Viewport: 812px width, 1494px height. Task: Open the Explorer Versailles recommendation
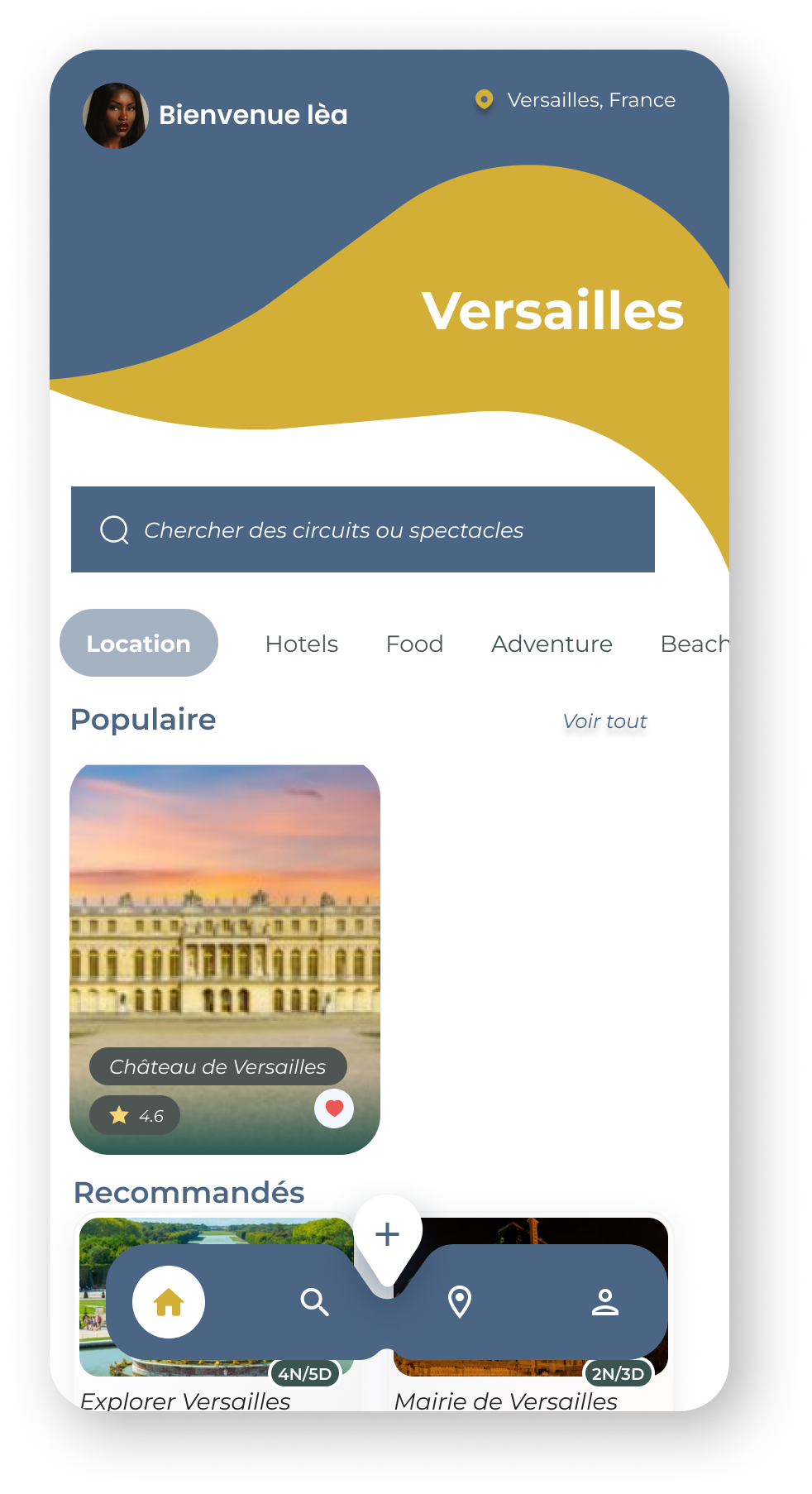185,1400
